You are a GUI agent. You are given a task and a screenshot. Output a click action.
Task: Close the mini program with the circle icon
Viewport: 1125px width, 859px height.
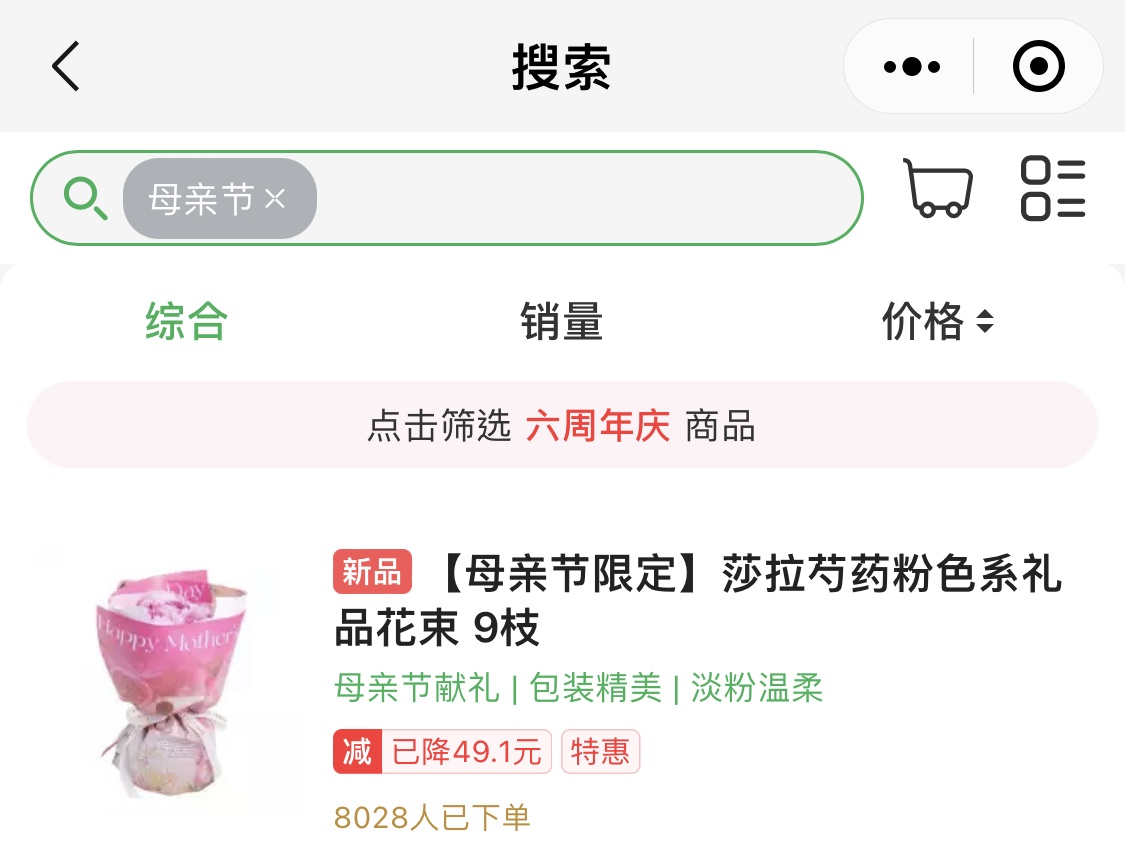click(x=1038, y=68)
